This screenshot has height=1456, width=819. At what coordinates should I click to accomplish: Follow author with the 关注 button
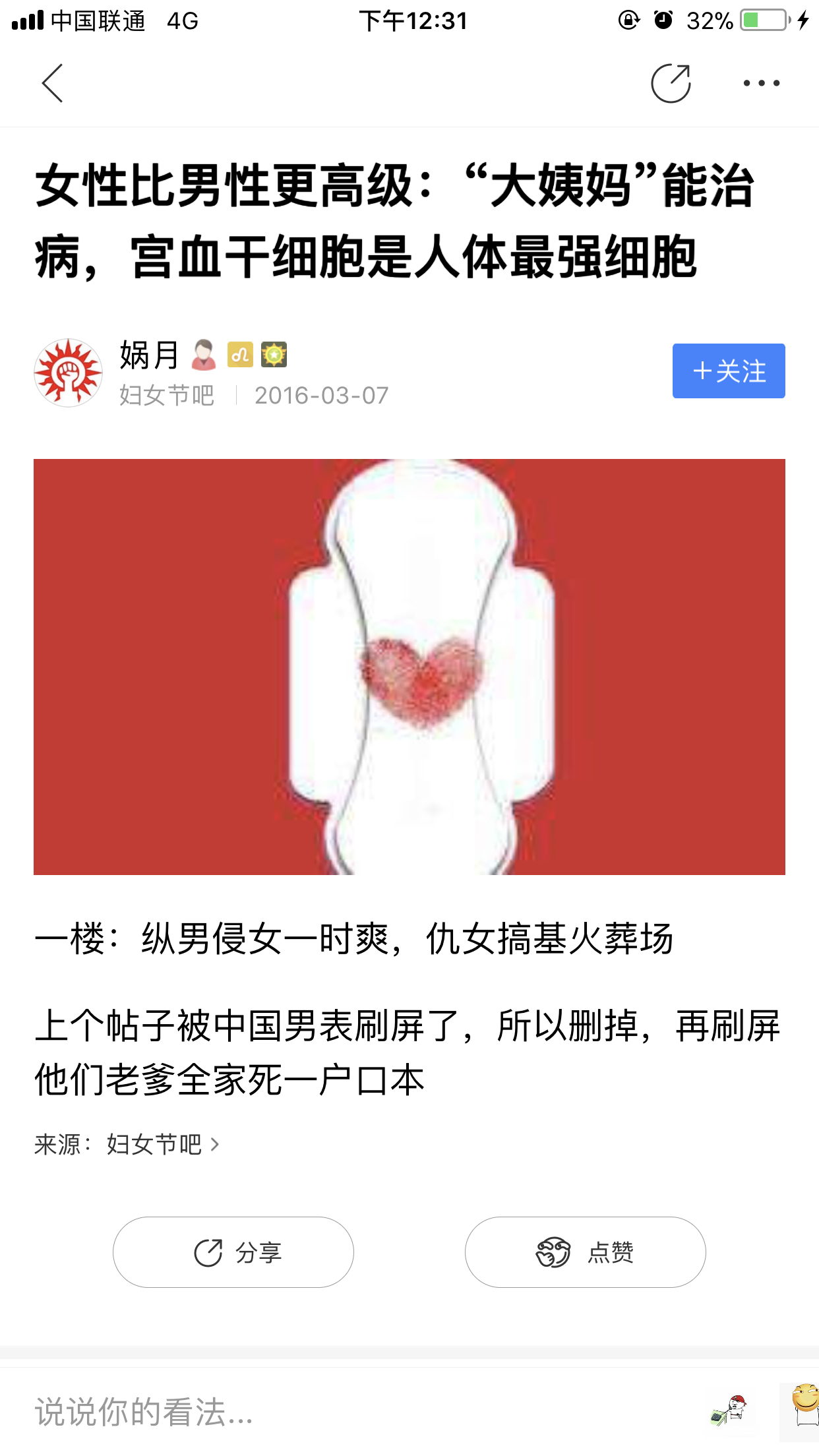[728, 371]
